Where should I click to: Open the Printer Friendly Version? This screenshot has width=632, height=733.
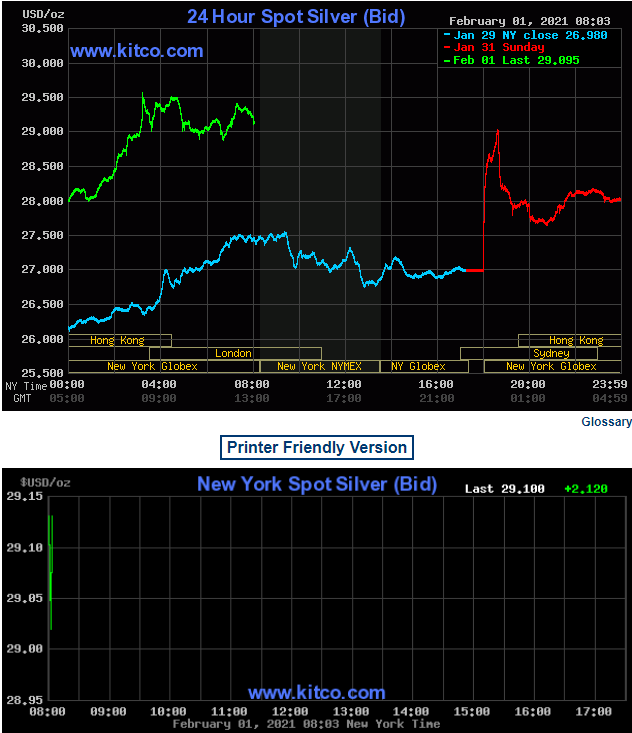(316, 447)
